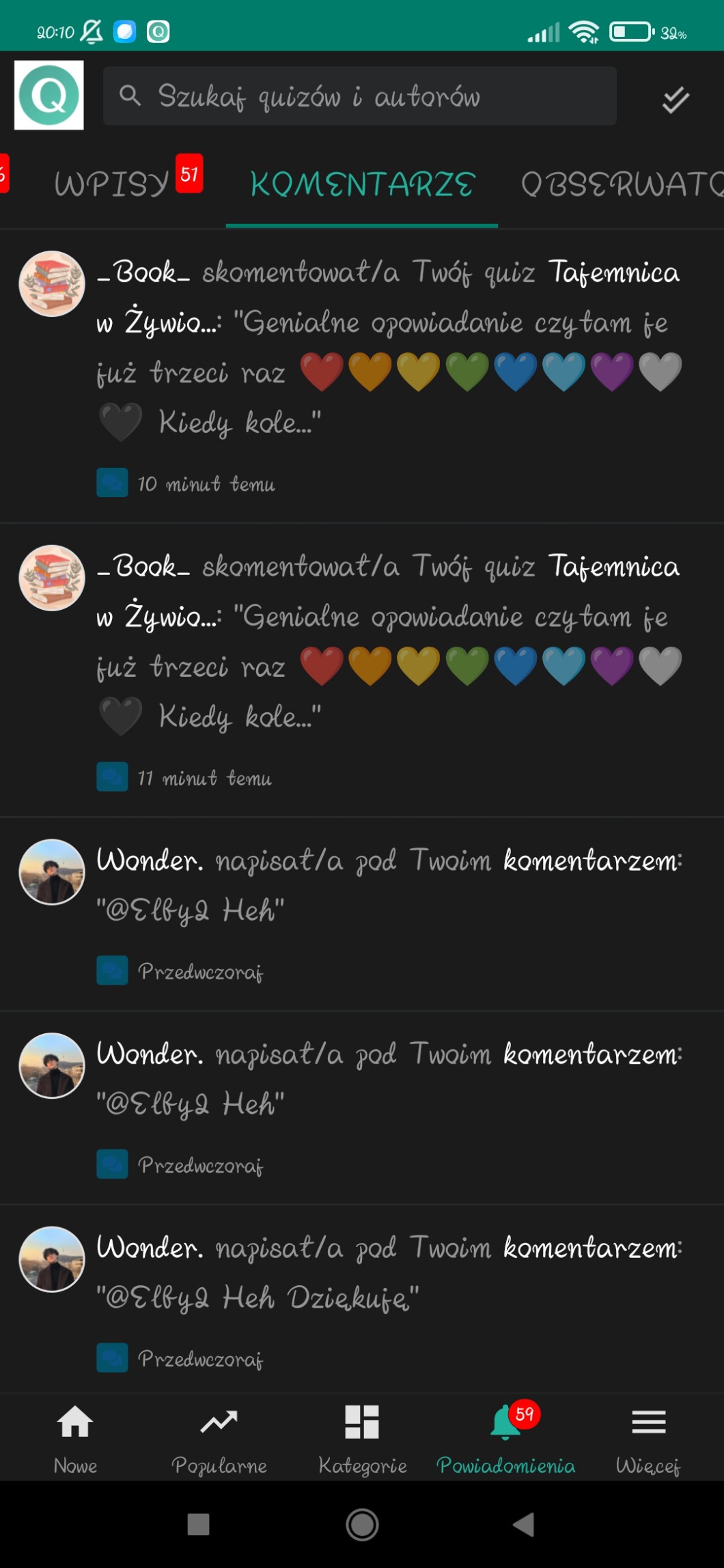
Task: Tap the system home button
Action: [362, 1524]
